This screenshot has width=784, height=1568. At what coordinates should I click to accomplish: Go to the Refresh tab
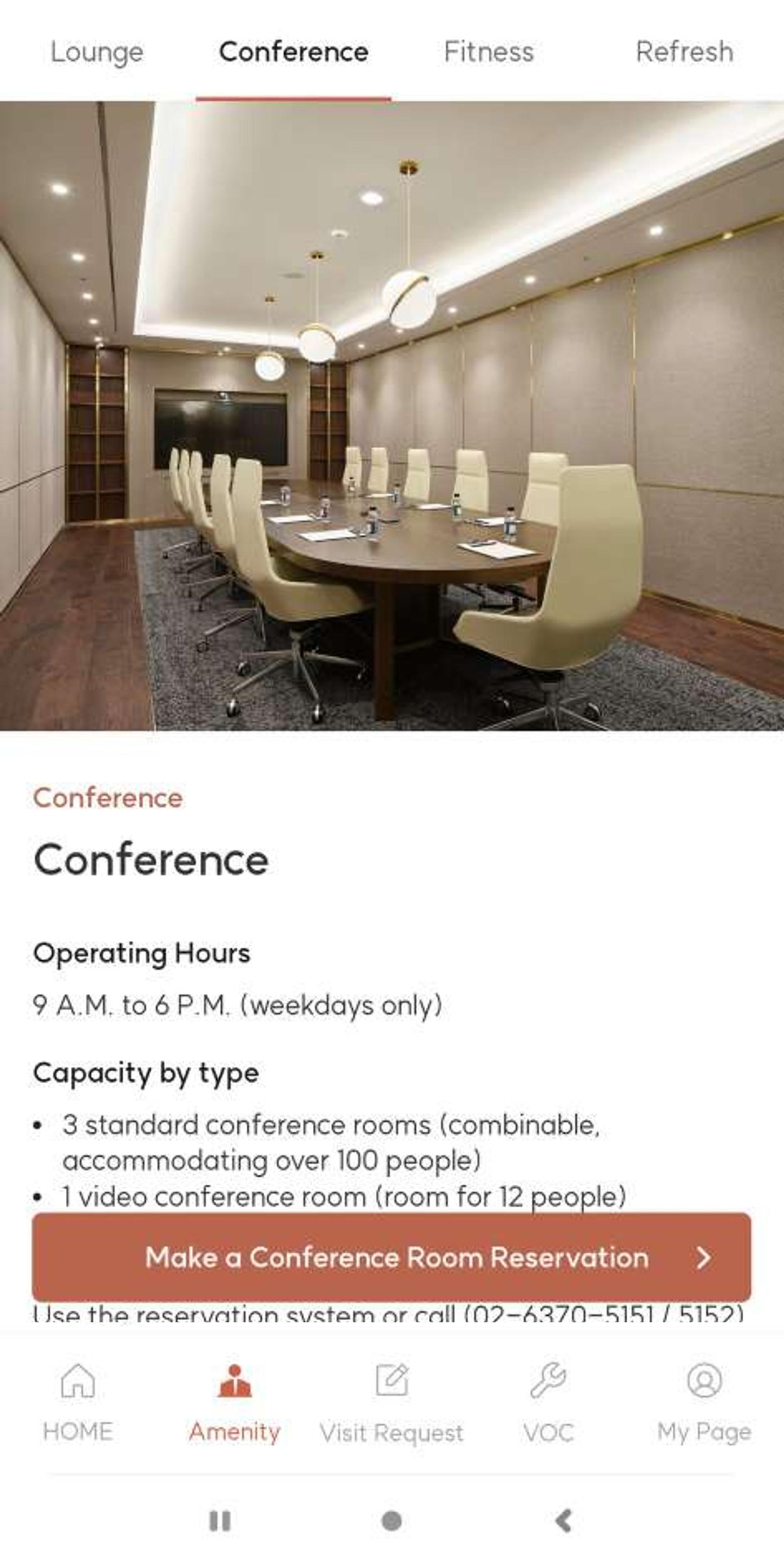[x=685, y=52]
